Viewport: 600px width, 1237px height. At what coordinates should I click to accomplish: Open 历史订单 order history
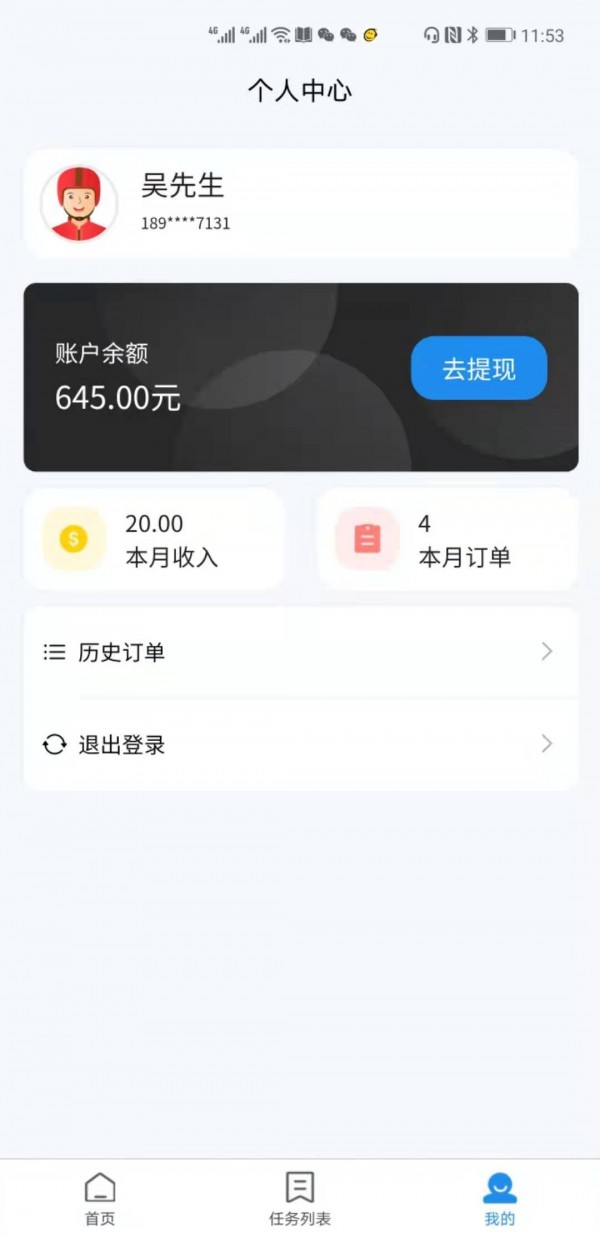point(300,652)
